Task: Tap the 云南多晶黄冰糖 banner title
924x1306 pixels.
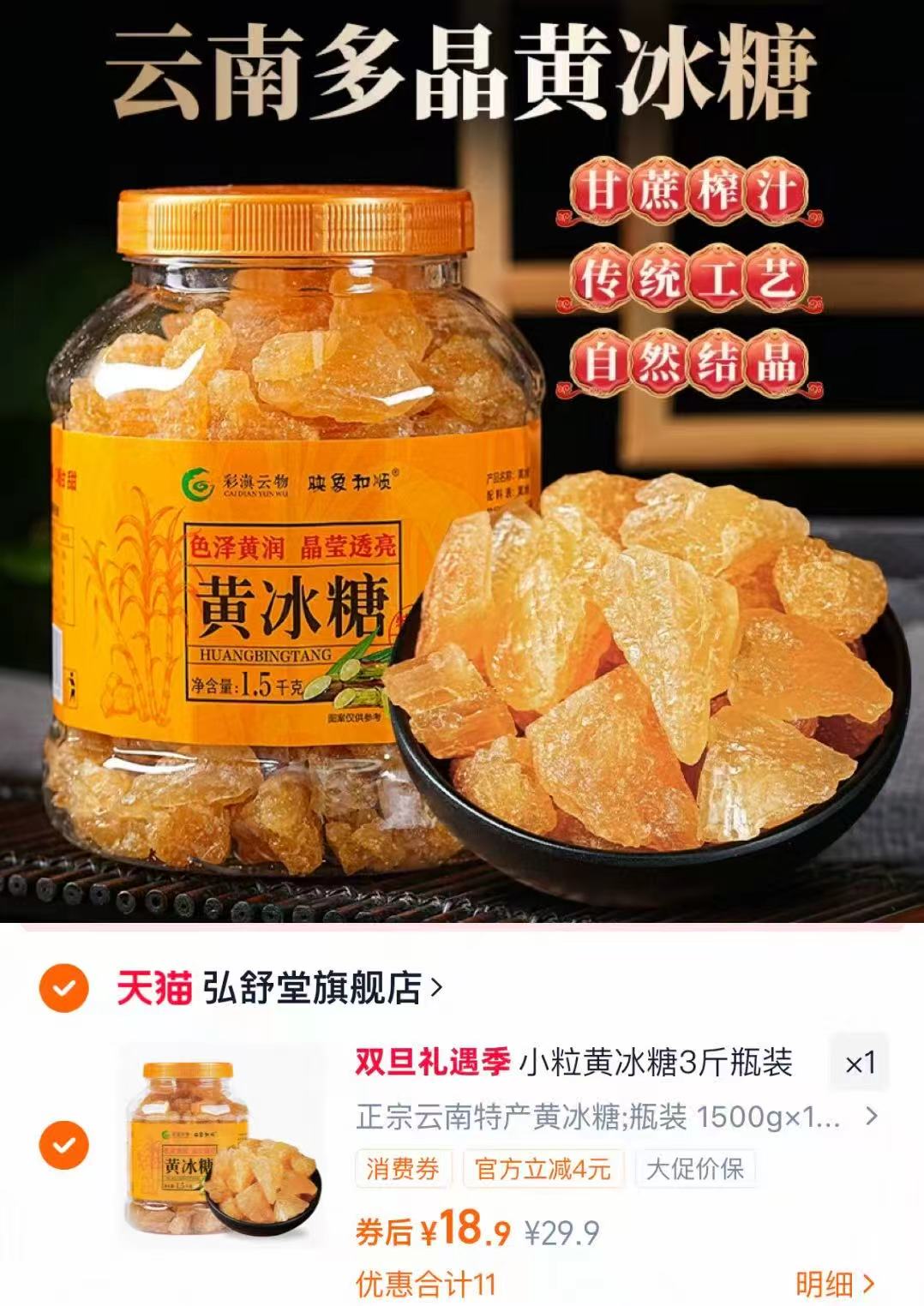Action: coord(461,73)
